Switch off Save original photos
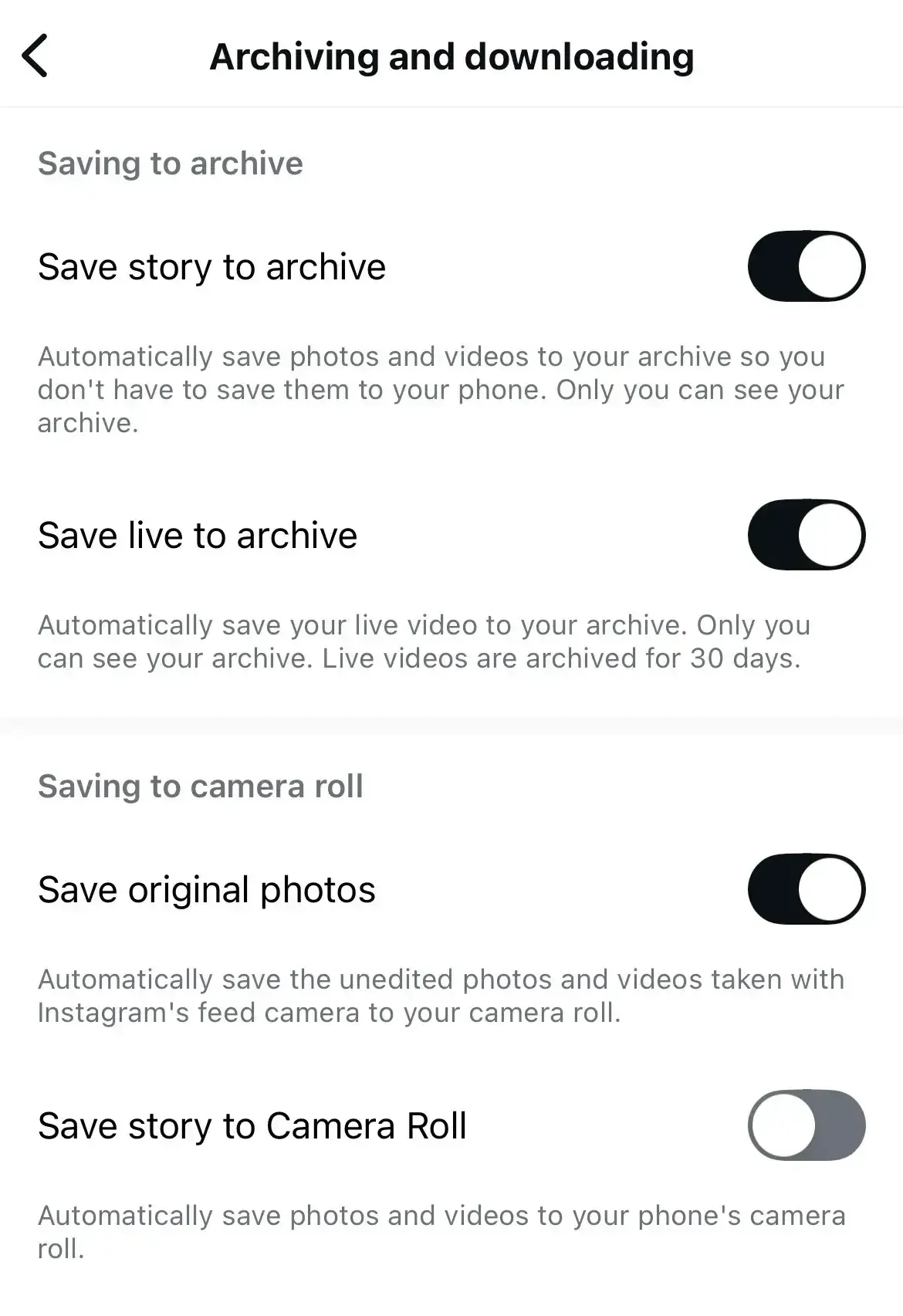Viewport: 903px width, 1316px height. click(x=806, y=889)
